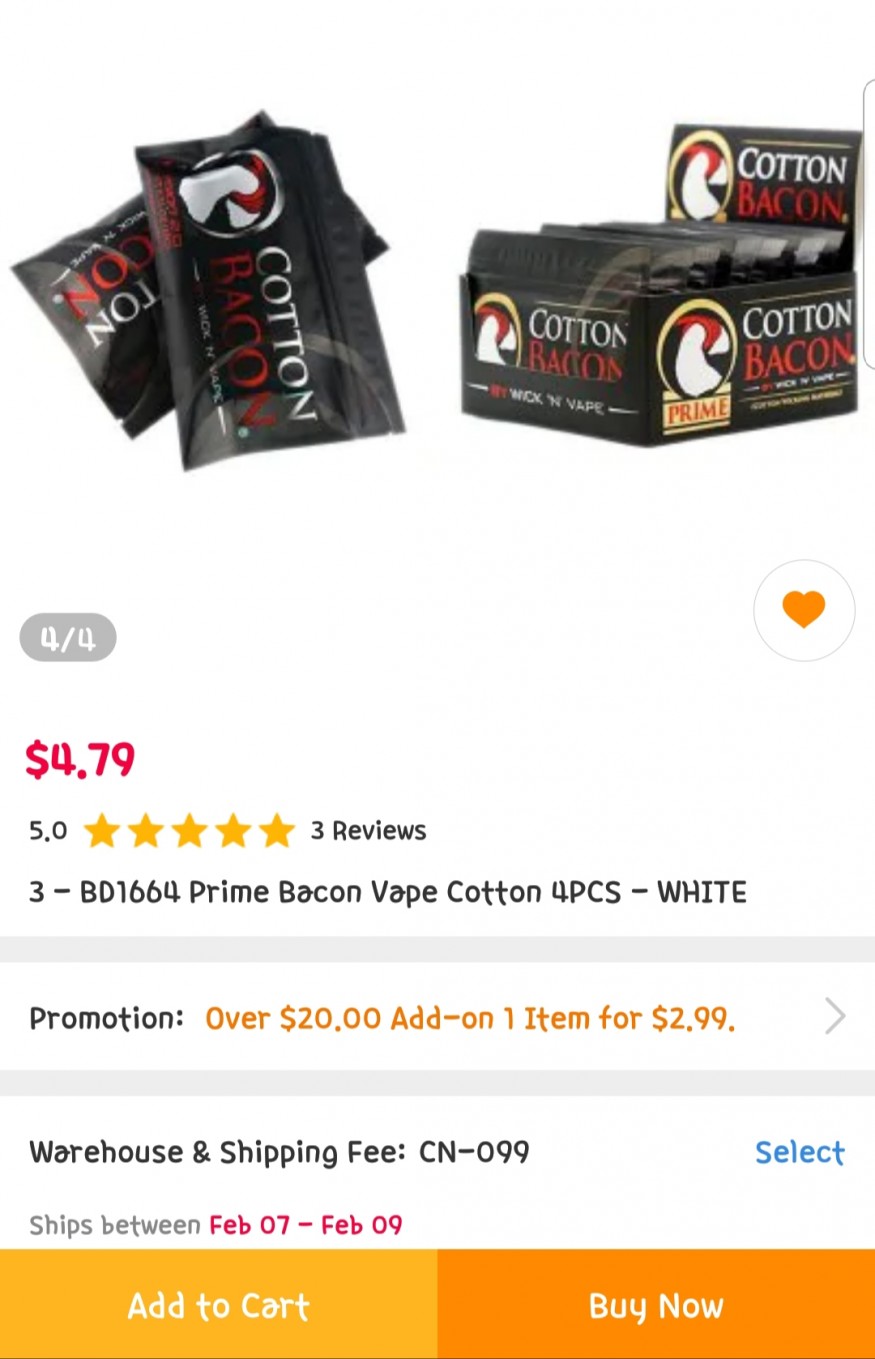Screen dimensions: 875x1359
Task: Tap Buy Now button
Action: point(656,1304)
